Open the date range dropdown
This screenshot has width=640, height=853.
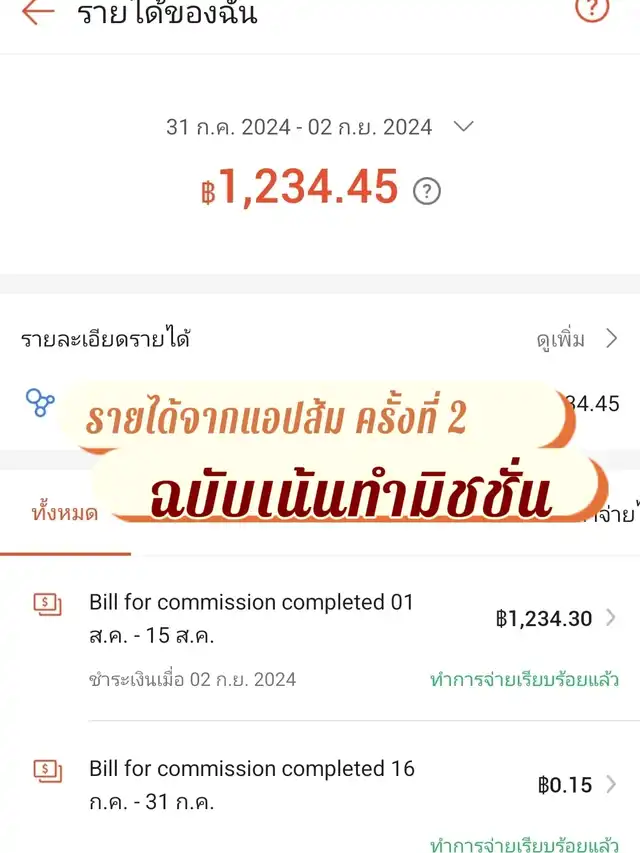tap(463, 127)
